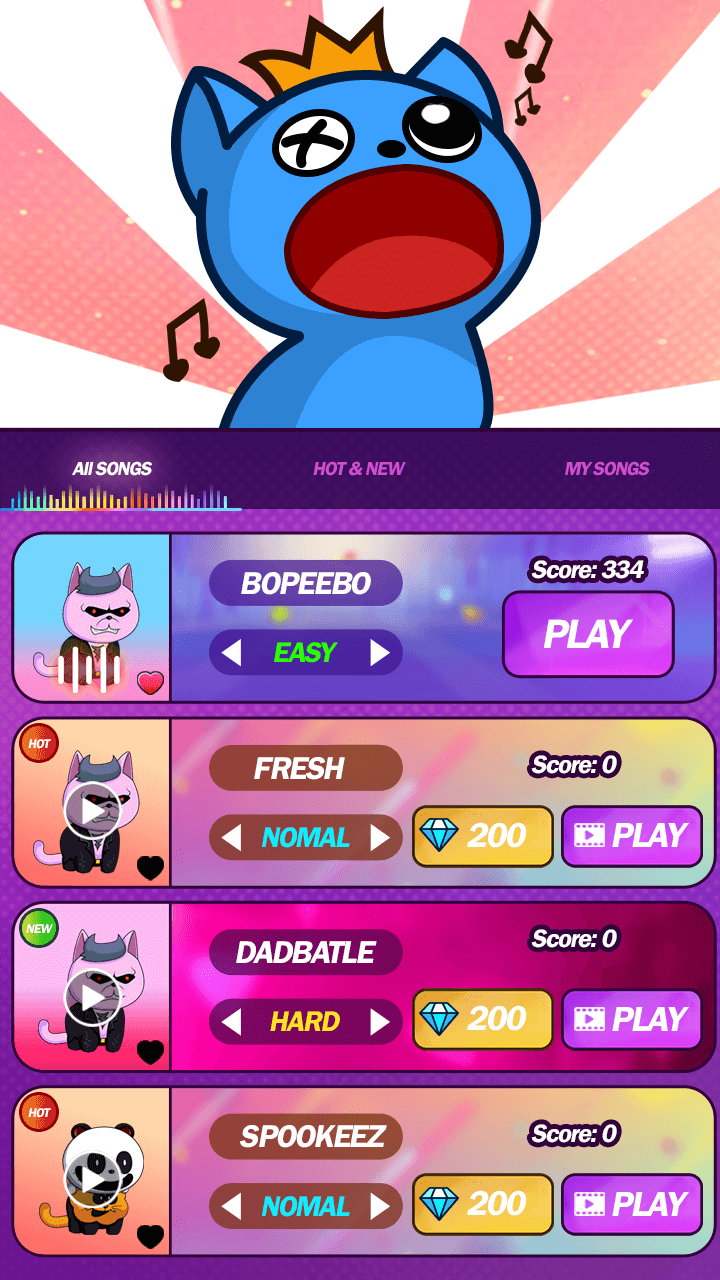Add SPOOKEEZ to favorites
720x1280 pixels.
[150, 1237]
